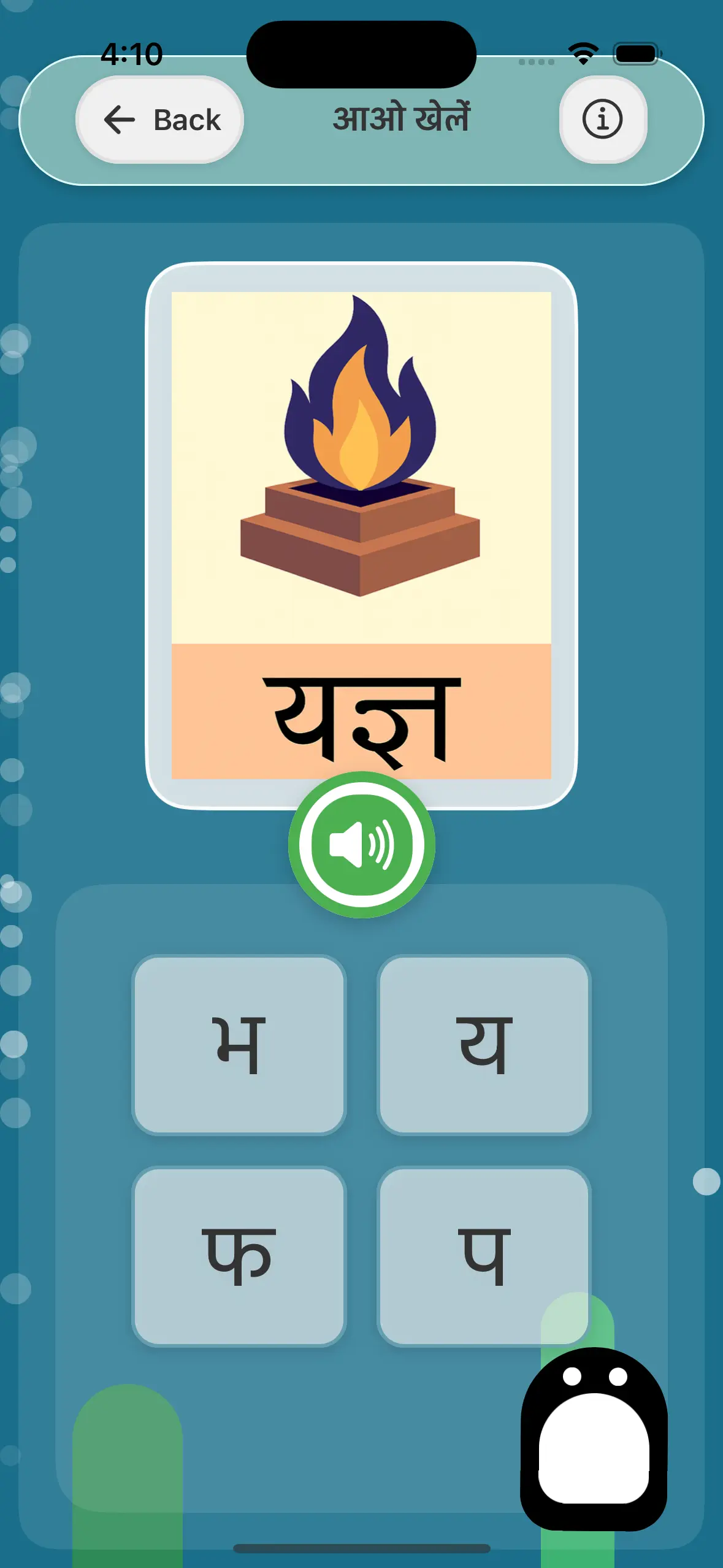Choose the letter य answer

[x=484, y=1045]
